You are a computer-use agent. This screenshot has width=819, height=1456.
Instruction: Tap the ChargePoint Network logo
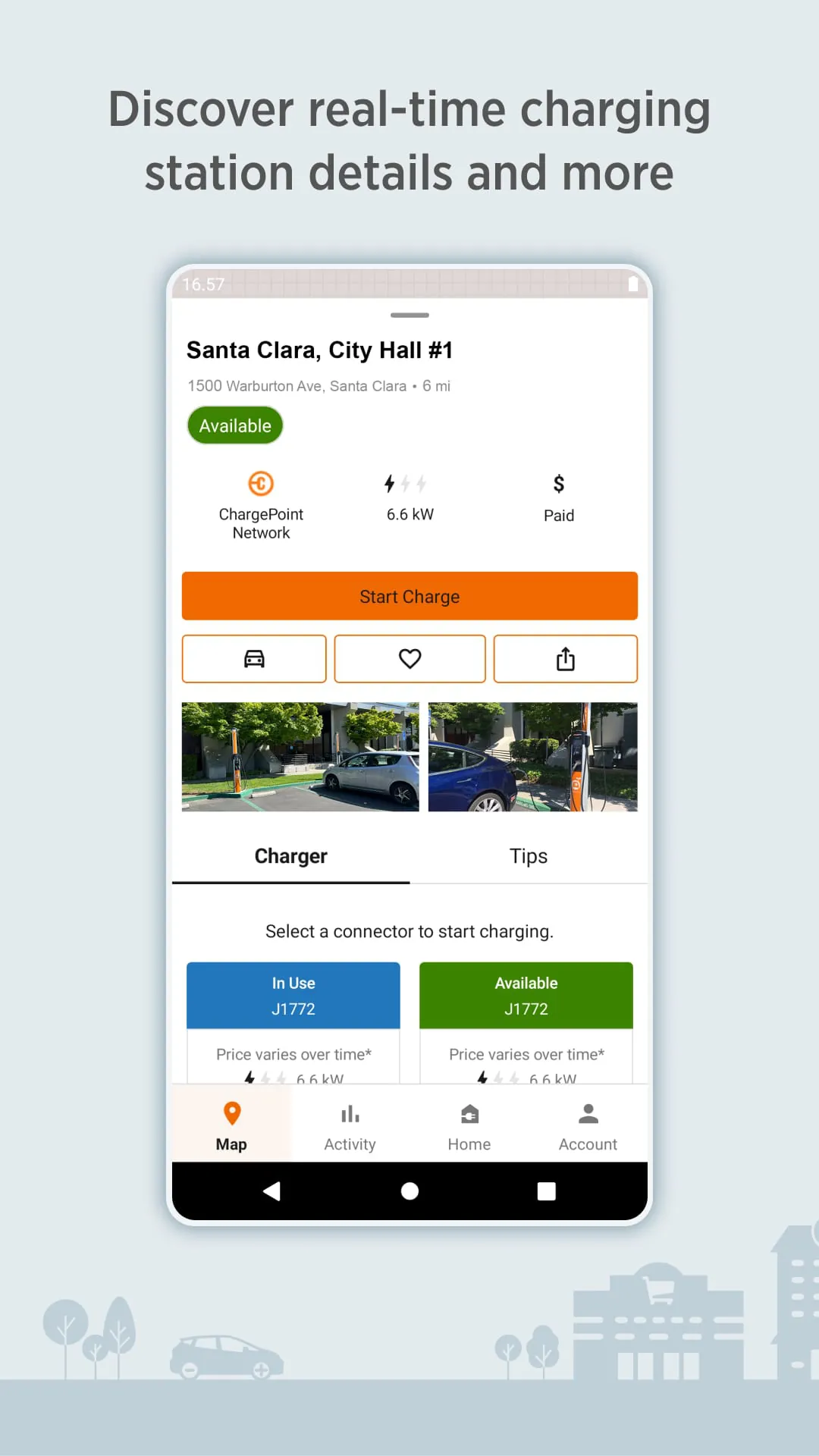click(x=260, y=483)
